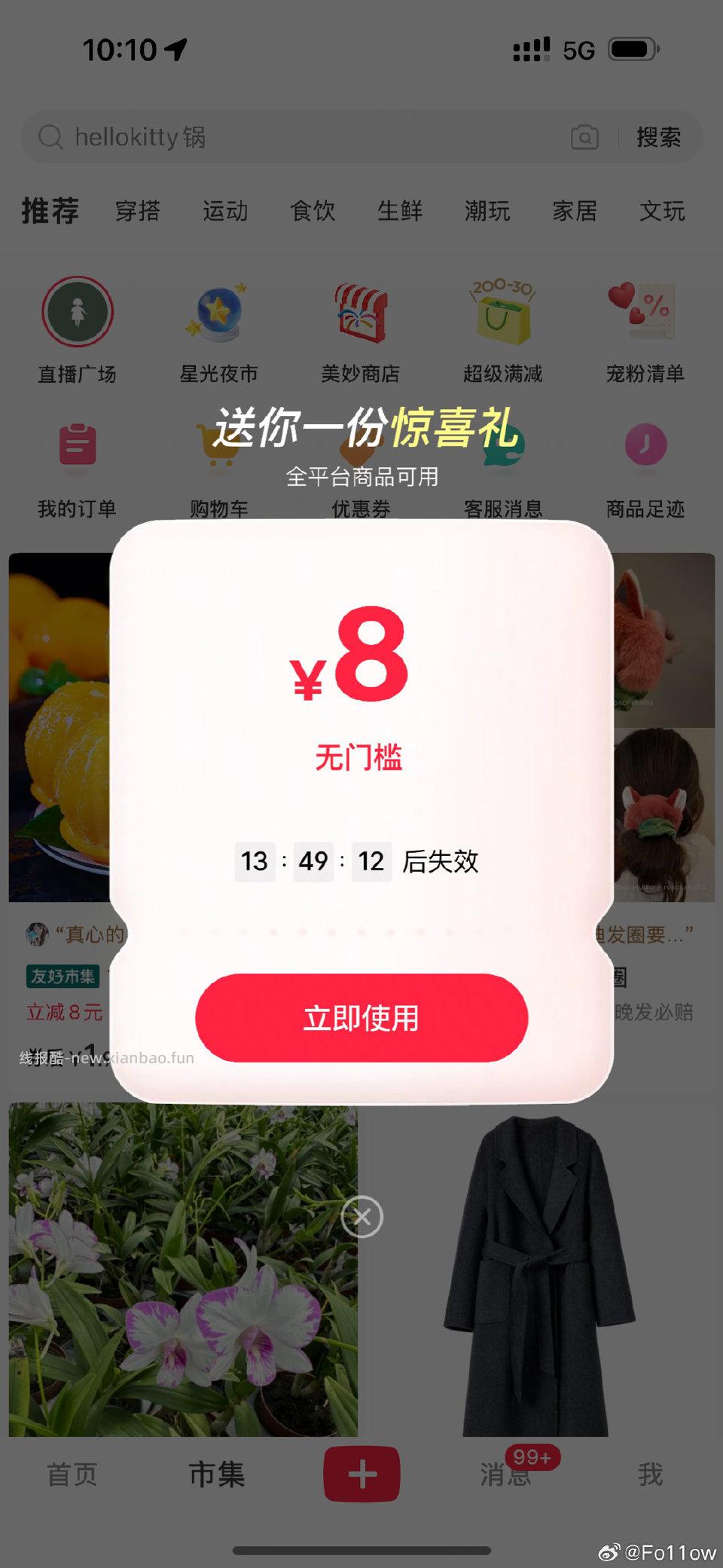The image size is (723, 1568).
Task: Switch to 家居 category
Action: (x=575, y=212)
